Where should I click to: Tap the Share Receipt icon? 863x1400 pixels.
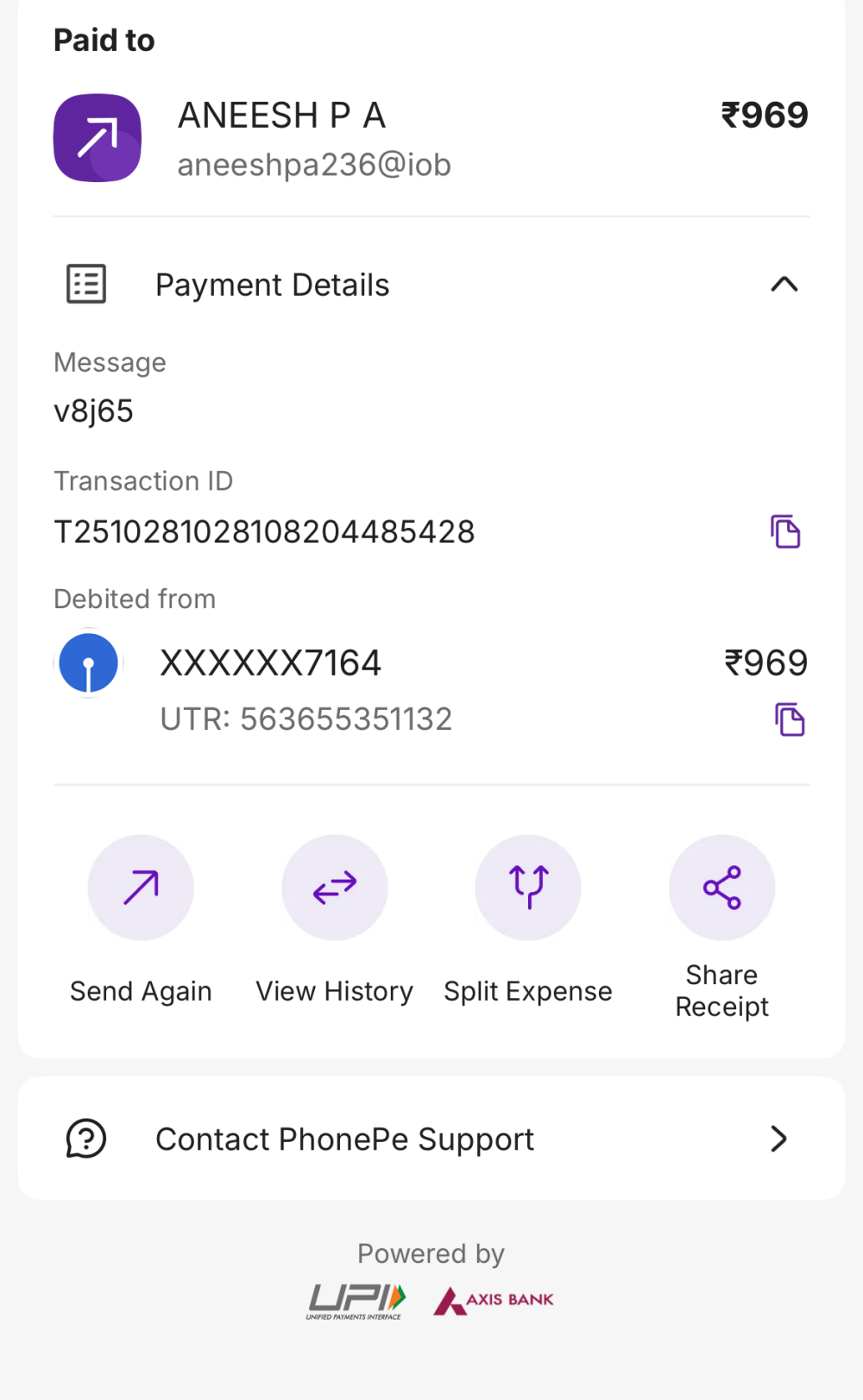pyautogui.click(x=721, y=888)
